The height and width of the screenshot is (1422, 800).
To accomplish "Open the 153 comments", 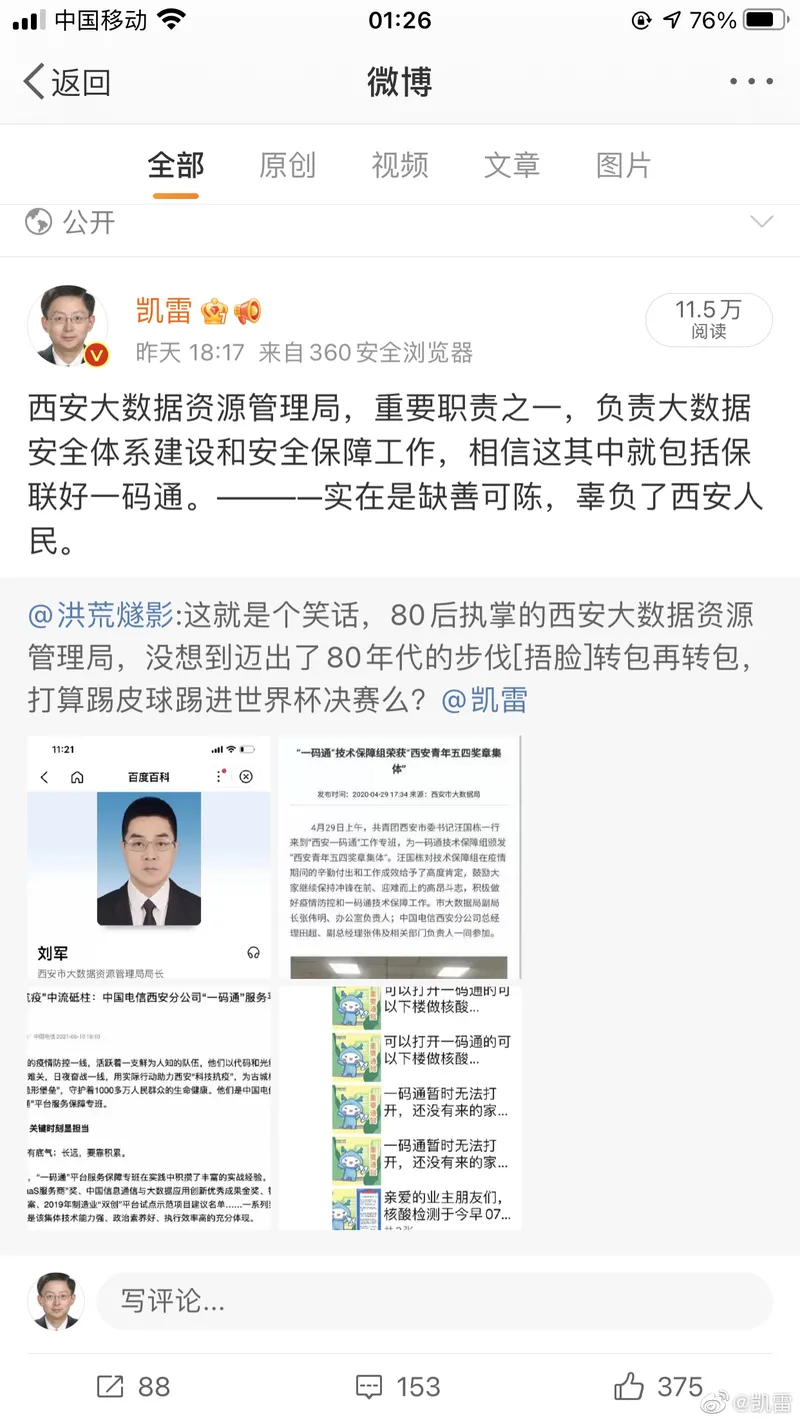I will [x=398, y=1387].
